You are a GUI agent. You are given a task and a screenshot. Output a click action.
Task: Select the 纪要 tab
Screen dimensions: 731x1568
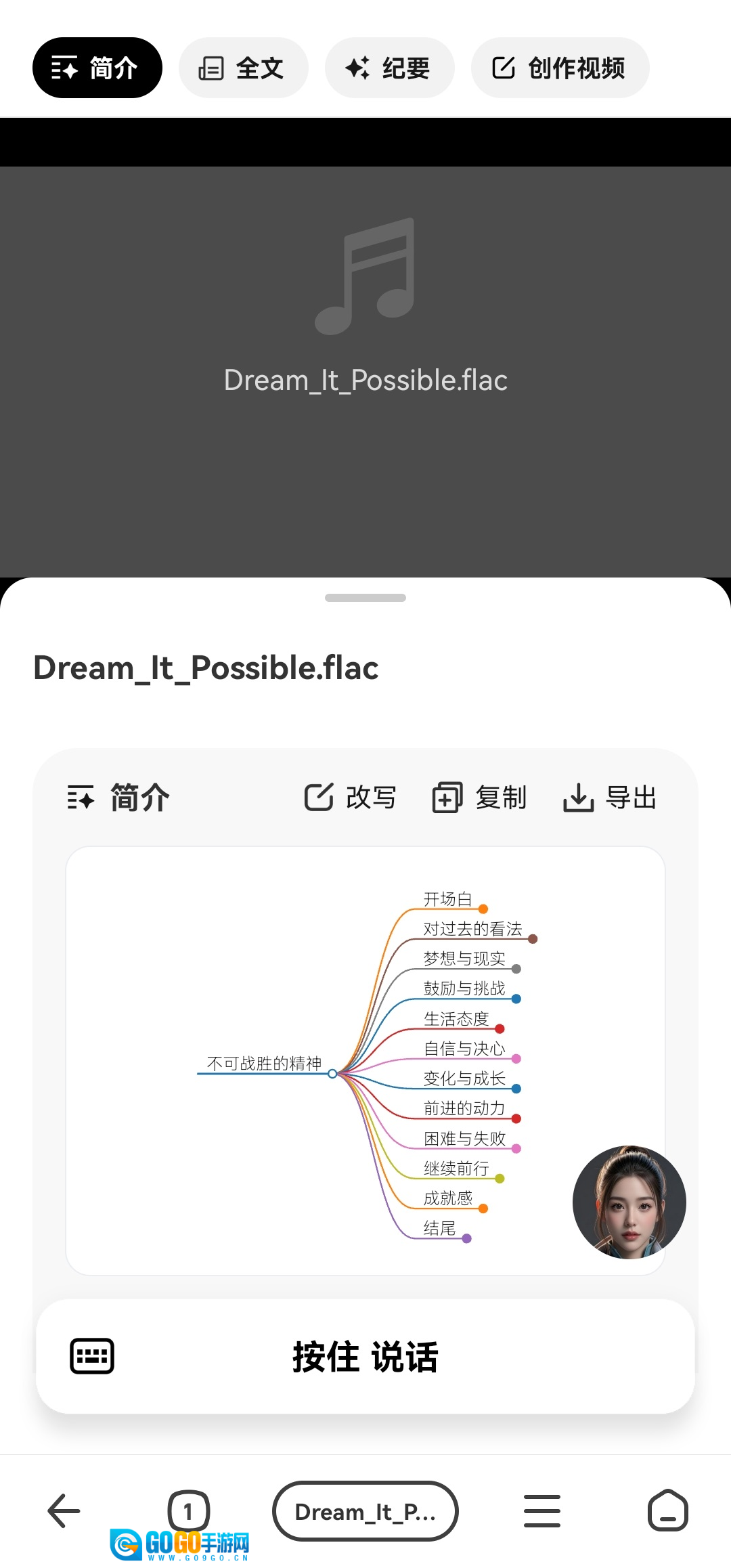click(389, 68)
